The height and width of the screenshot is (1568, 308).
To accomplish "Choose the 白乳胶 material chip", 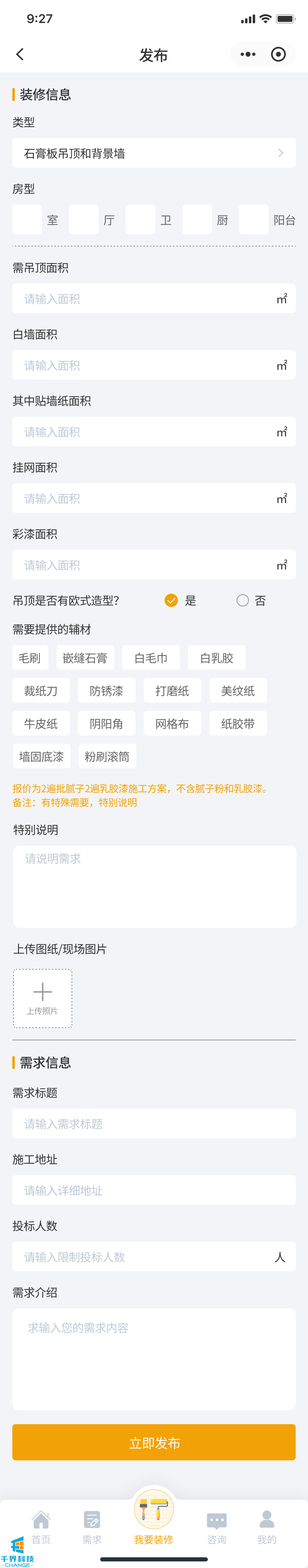I will click(x=217, y=658).
